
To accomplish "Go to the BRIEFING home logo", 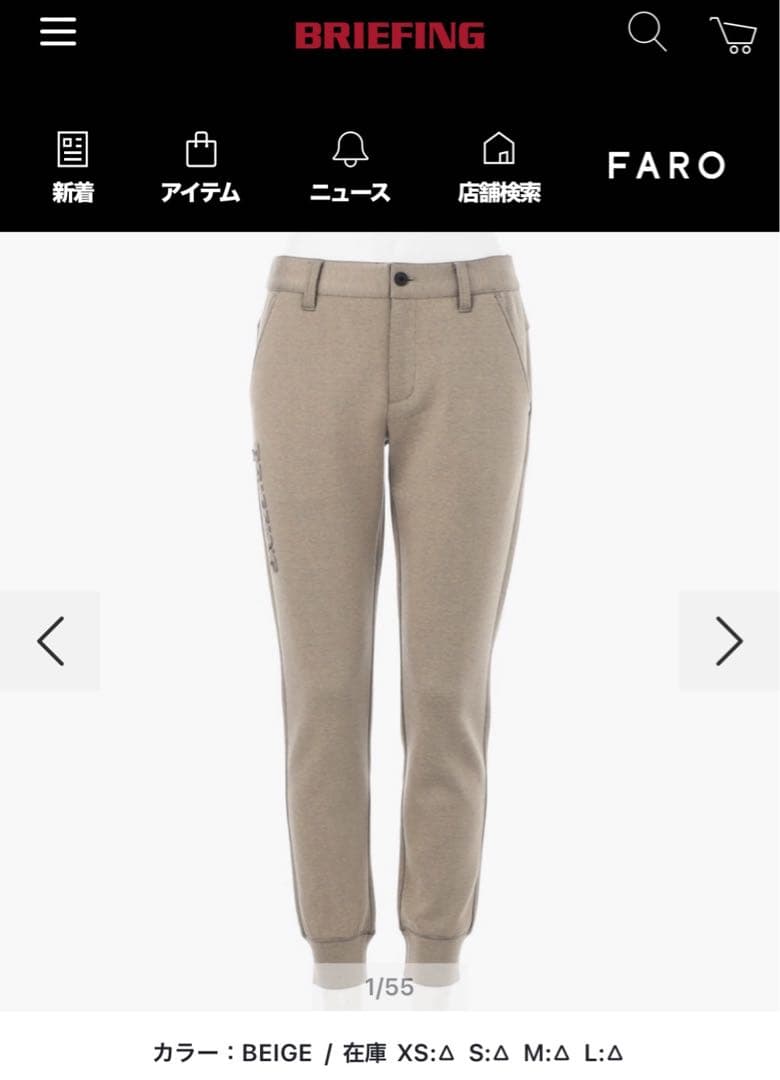I will point(389,36).
